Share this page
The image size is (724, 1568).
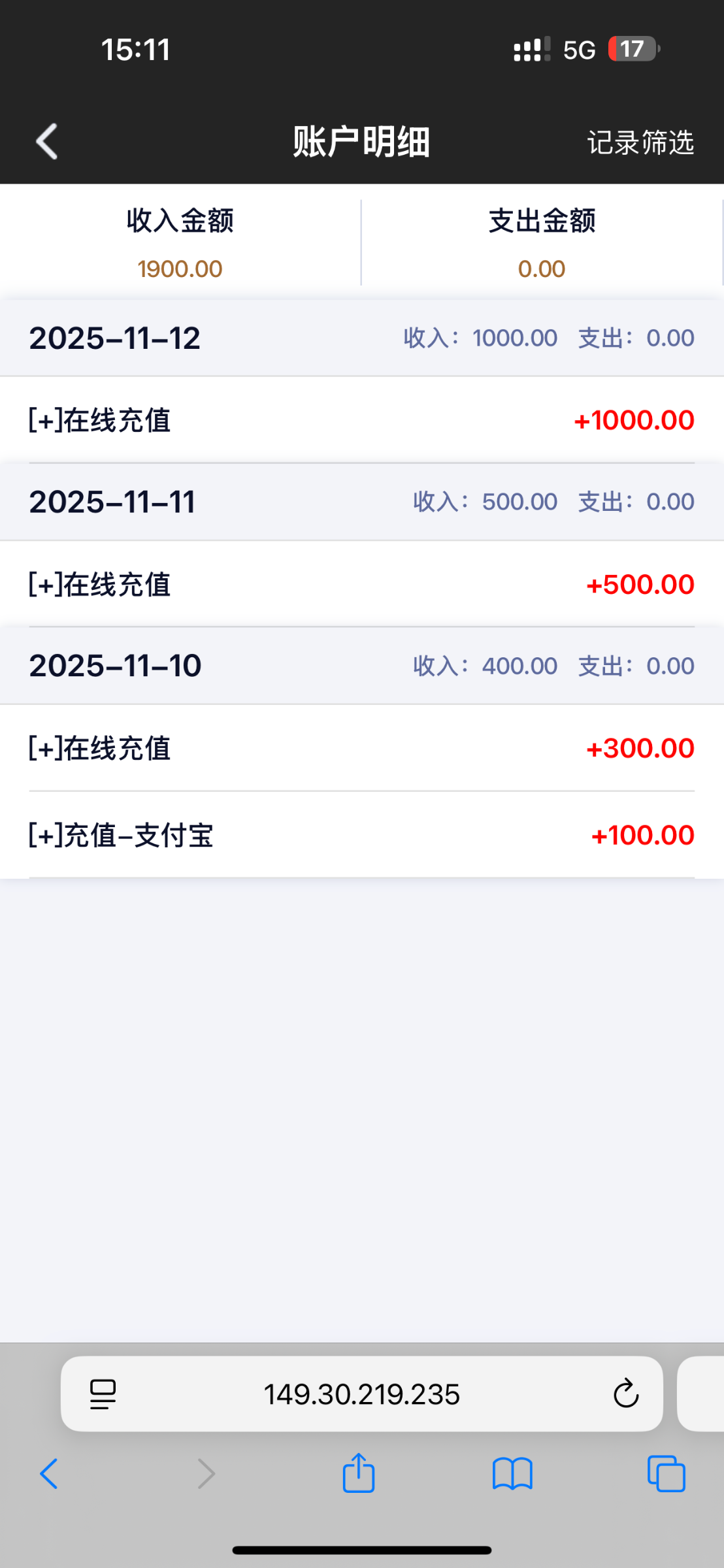[359, 1473]
